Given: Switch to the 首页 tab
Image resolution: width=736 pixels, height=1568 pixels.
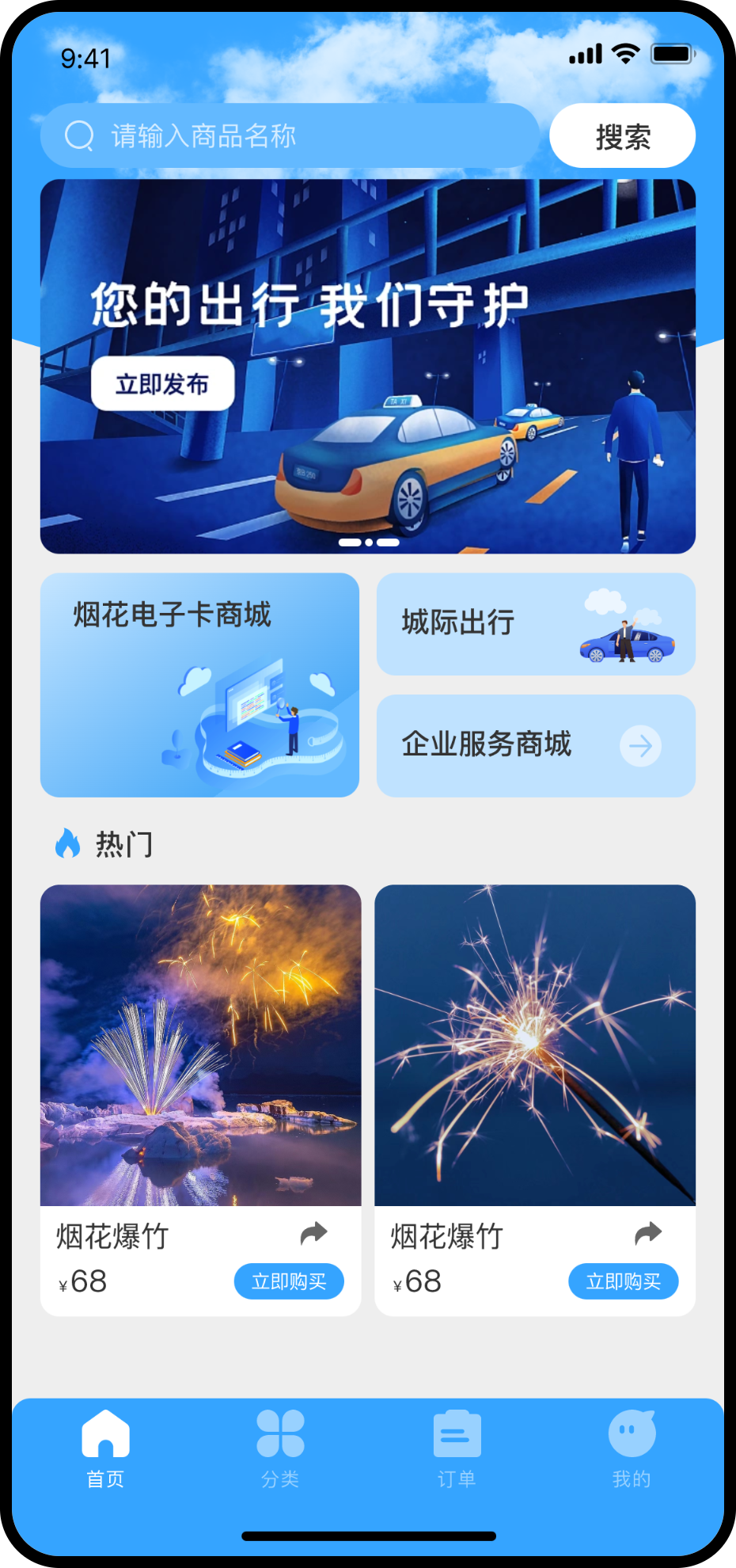Looking at the screenshot, I should [105, 1448].
